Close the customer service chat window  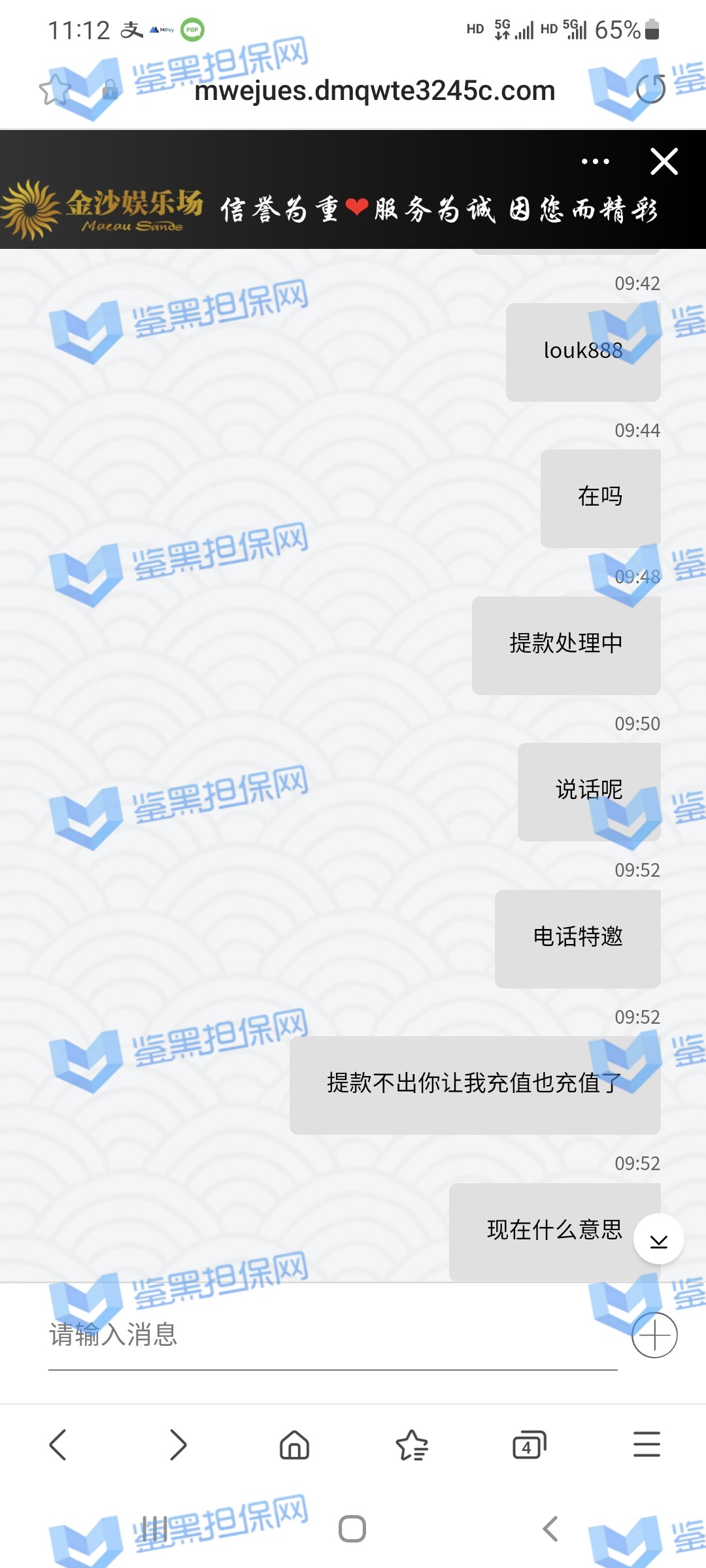[x=664, y=161]
